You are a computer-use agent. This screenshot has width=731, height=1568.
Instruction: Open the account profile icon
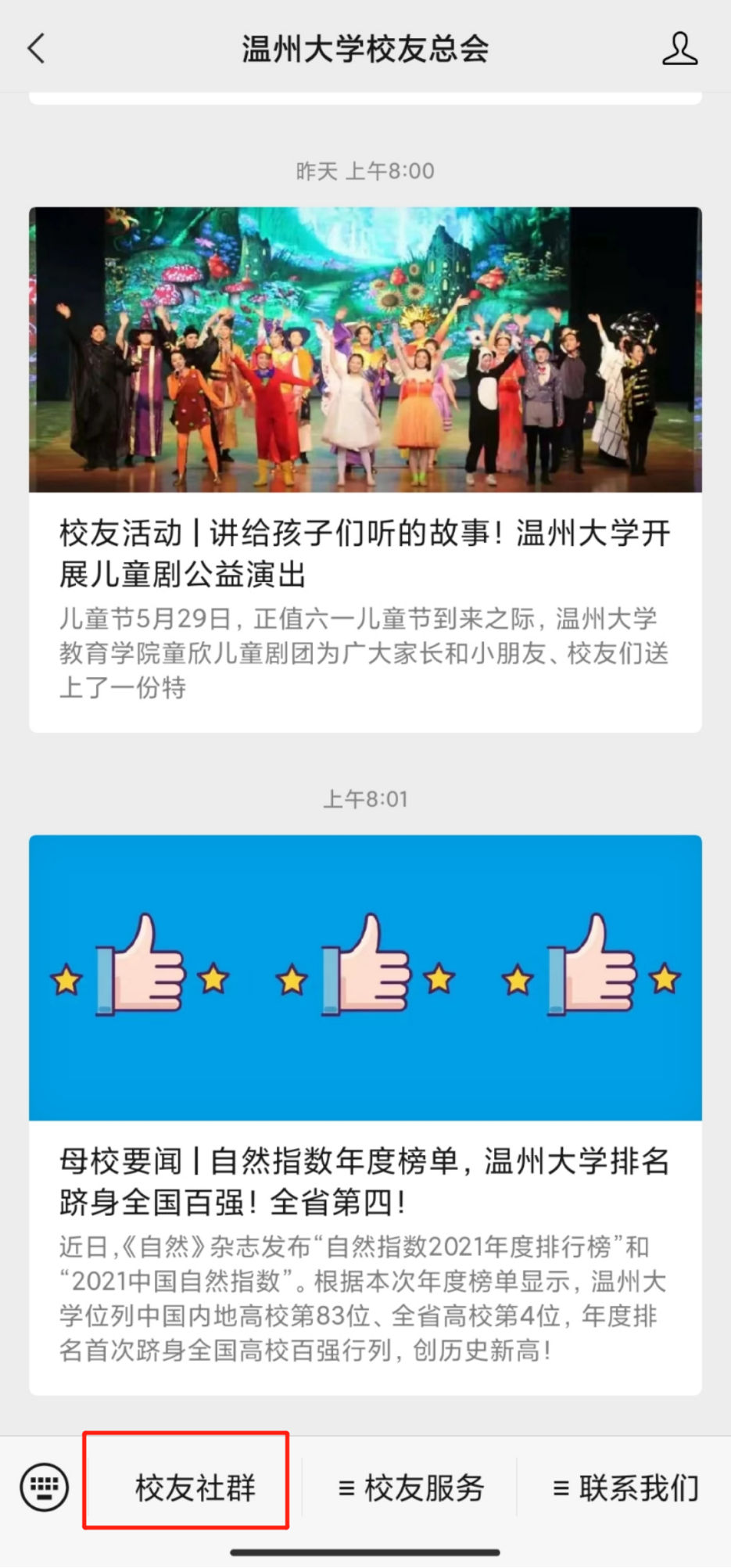click(x=679, y=48)
